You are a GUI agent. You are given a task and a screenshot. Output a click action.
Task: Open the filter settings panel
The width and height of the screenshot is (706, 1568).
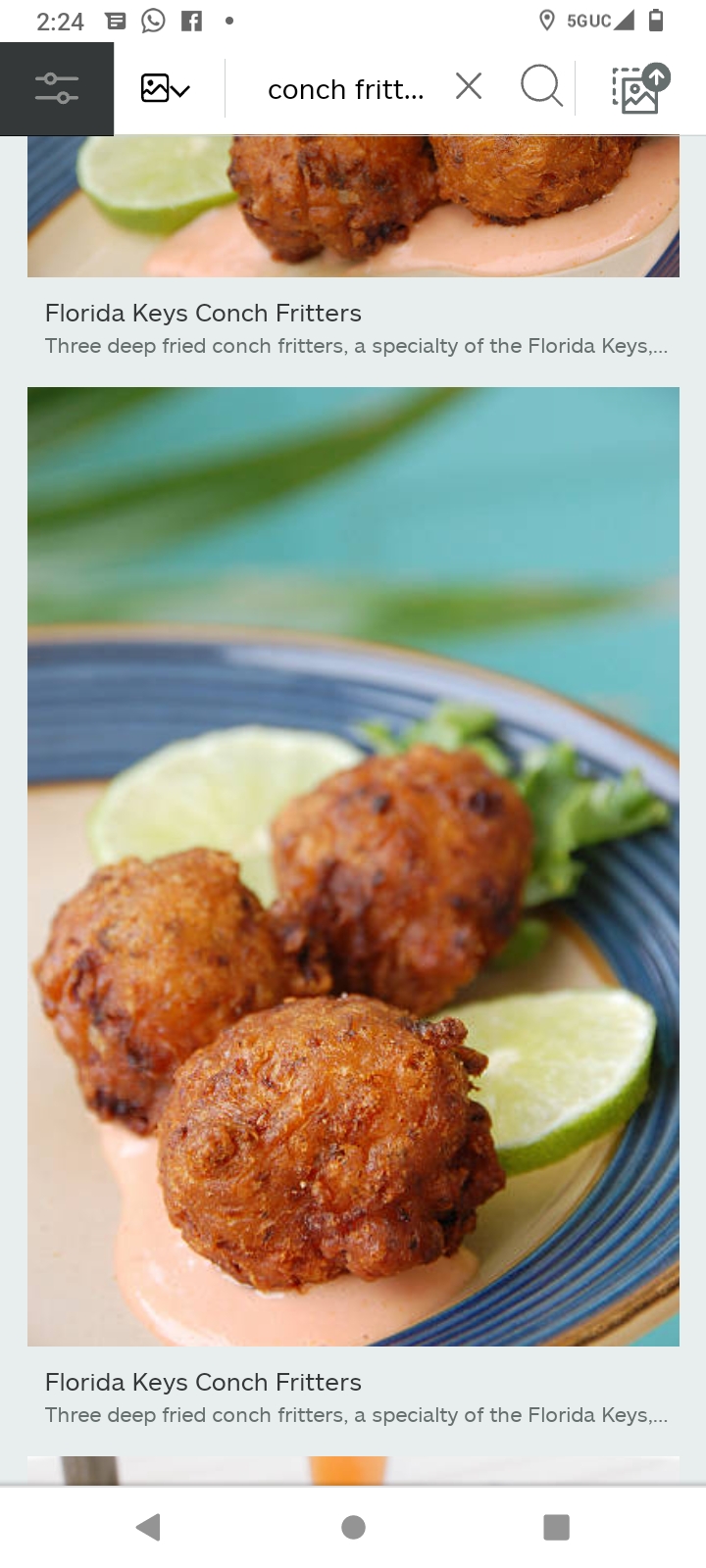pyautogui.click(x=56, y=89)
